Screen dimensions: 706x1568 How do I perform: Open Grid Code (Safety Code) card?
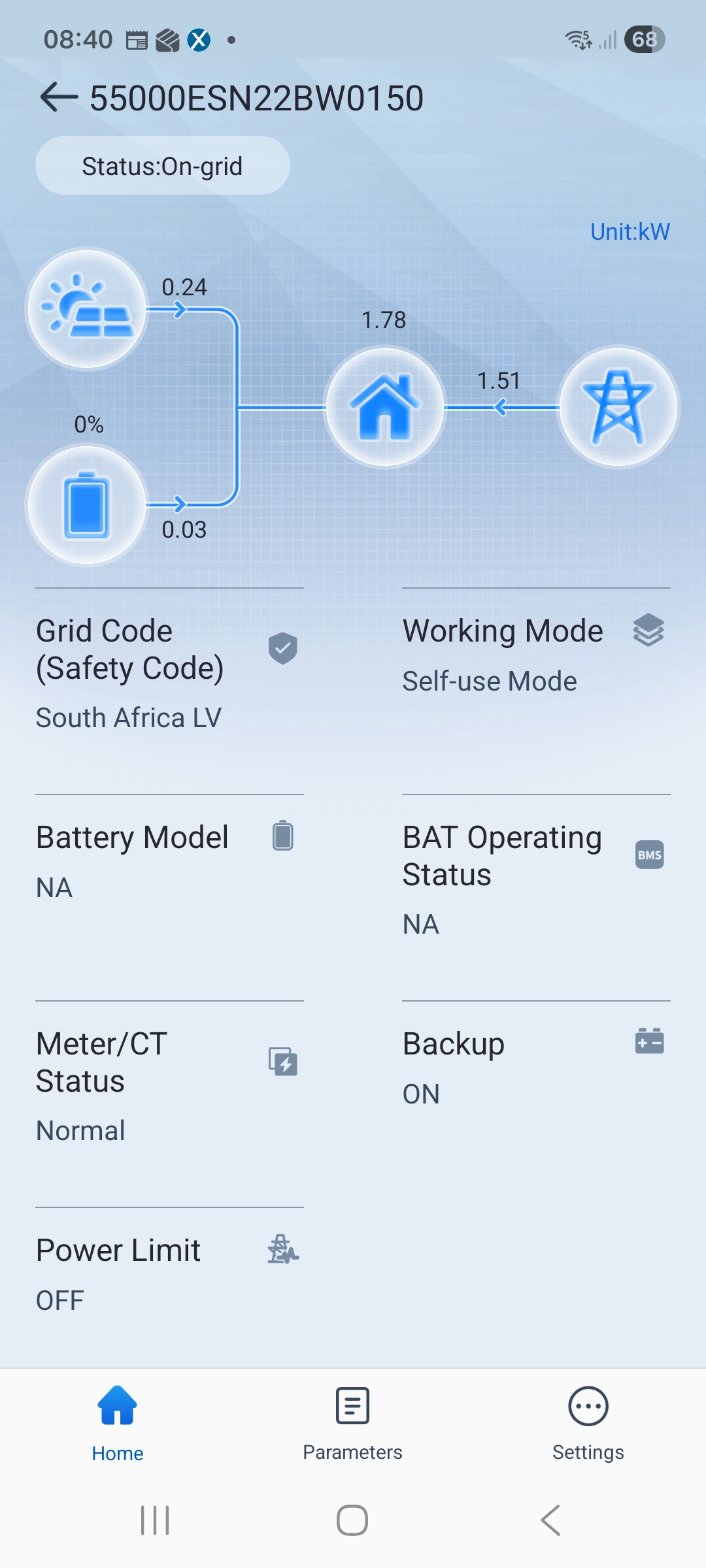pyautogui.click(x=169, y=673)
